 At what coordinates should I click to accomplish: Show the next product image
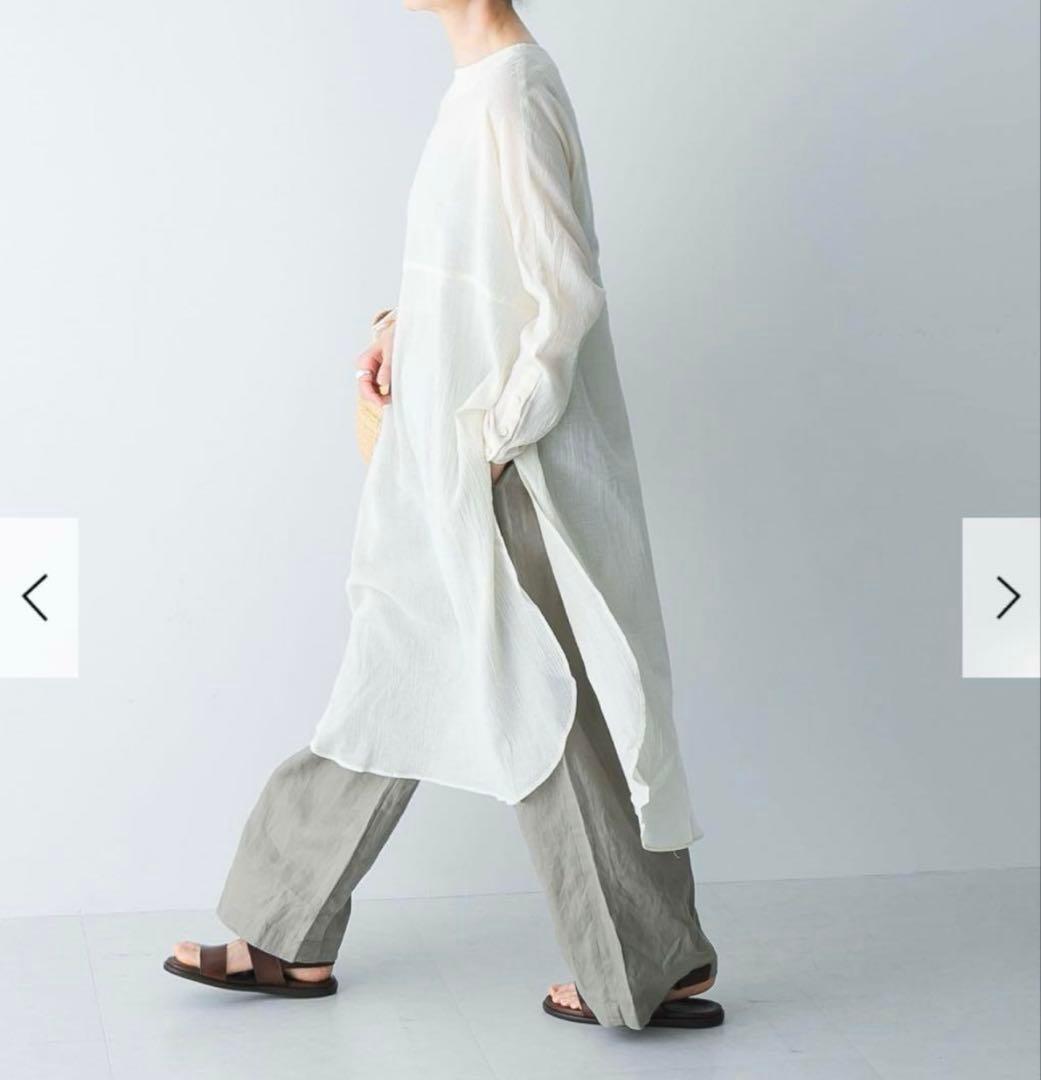click(1003, 597)
